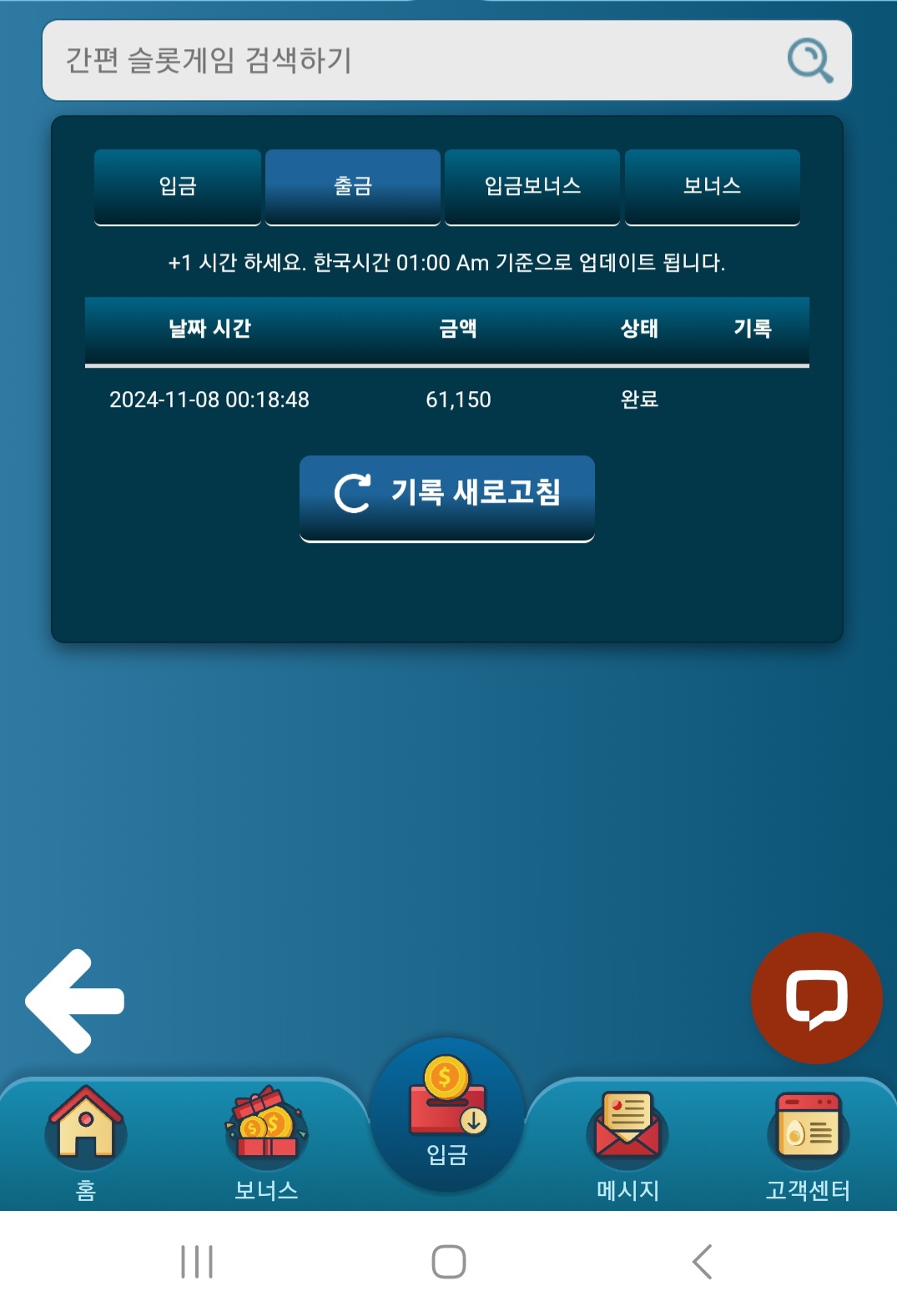Viewport: 897px width, 1316px height.
Task: Tap the system back button
Action: pyautogui.click(x=702, y=1261)
